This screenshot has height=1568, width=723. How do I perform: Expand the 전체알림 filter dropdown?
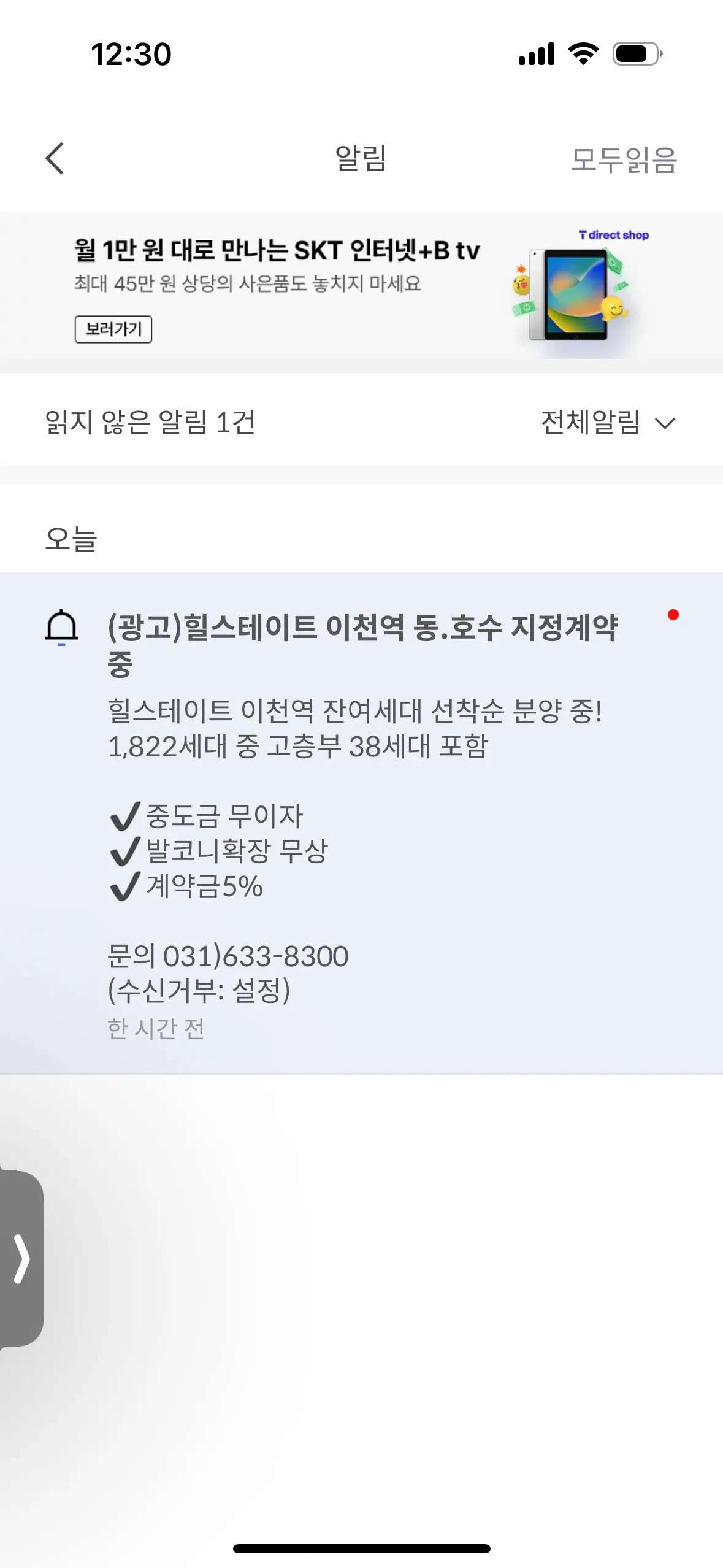(x=608, y=423)
